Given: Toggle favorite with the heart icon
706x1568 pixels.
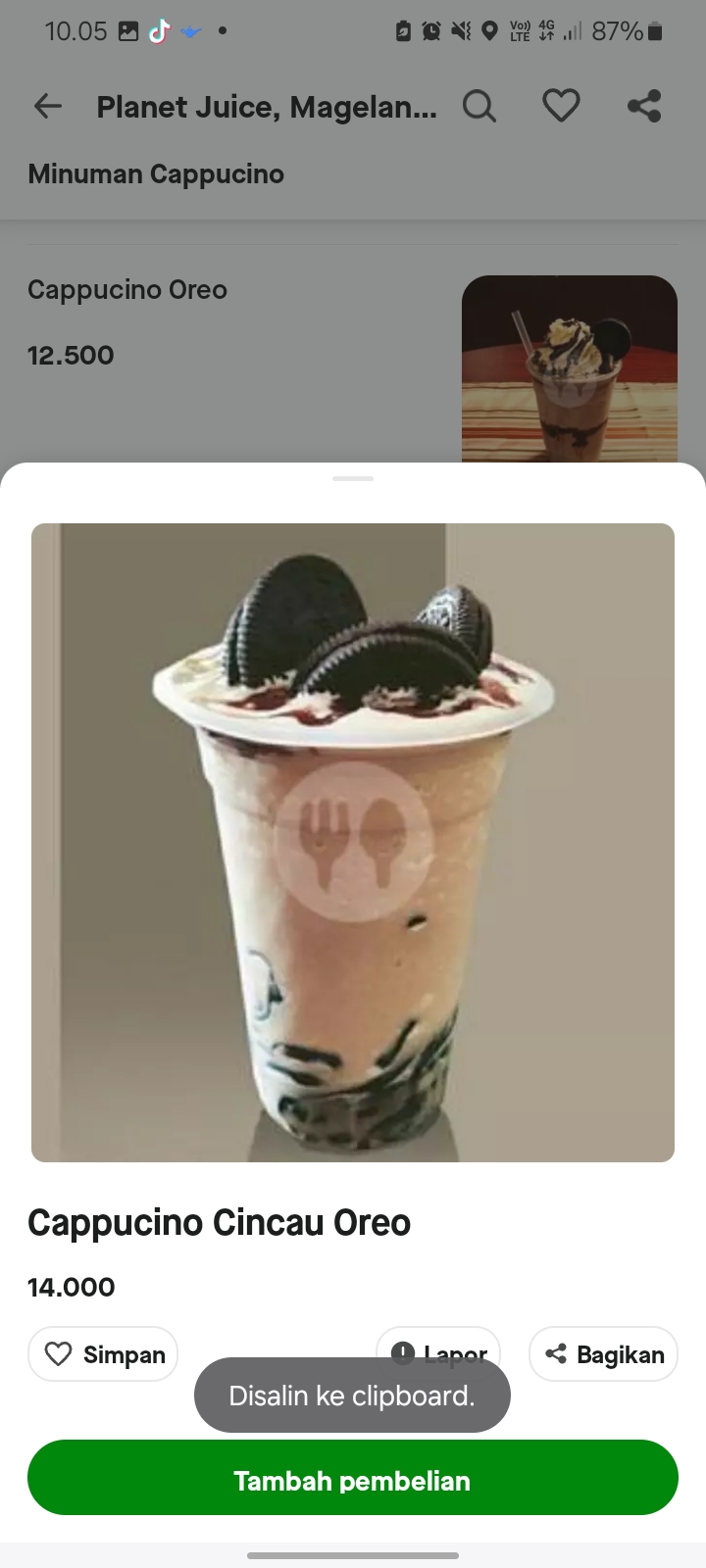Looking at the screenshot, I should click(561, 106).
